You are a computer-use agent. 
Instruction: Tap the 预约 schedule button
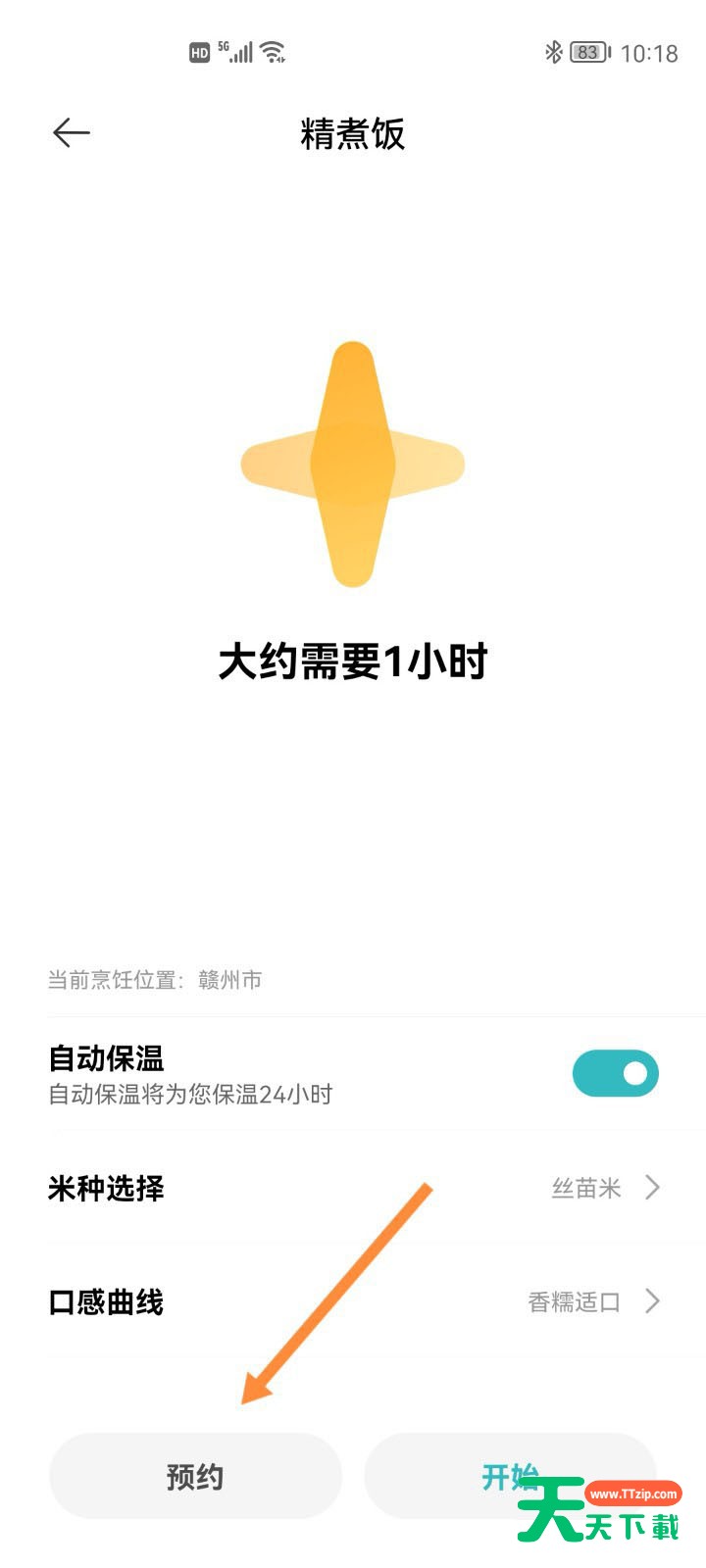[195, 1476]
